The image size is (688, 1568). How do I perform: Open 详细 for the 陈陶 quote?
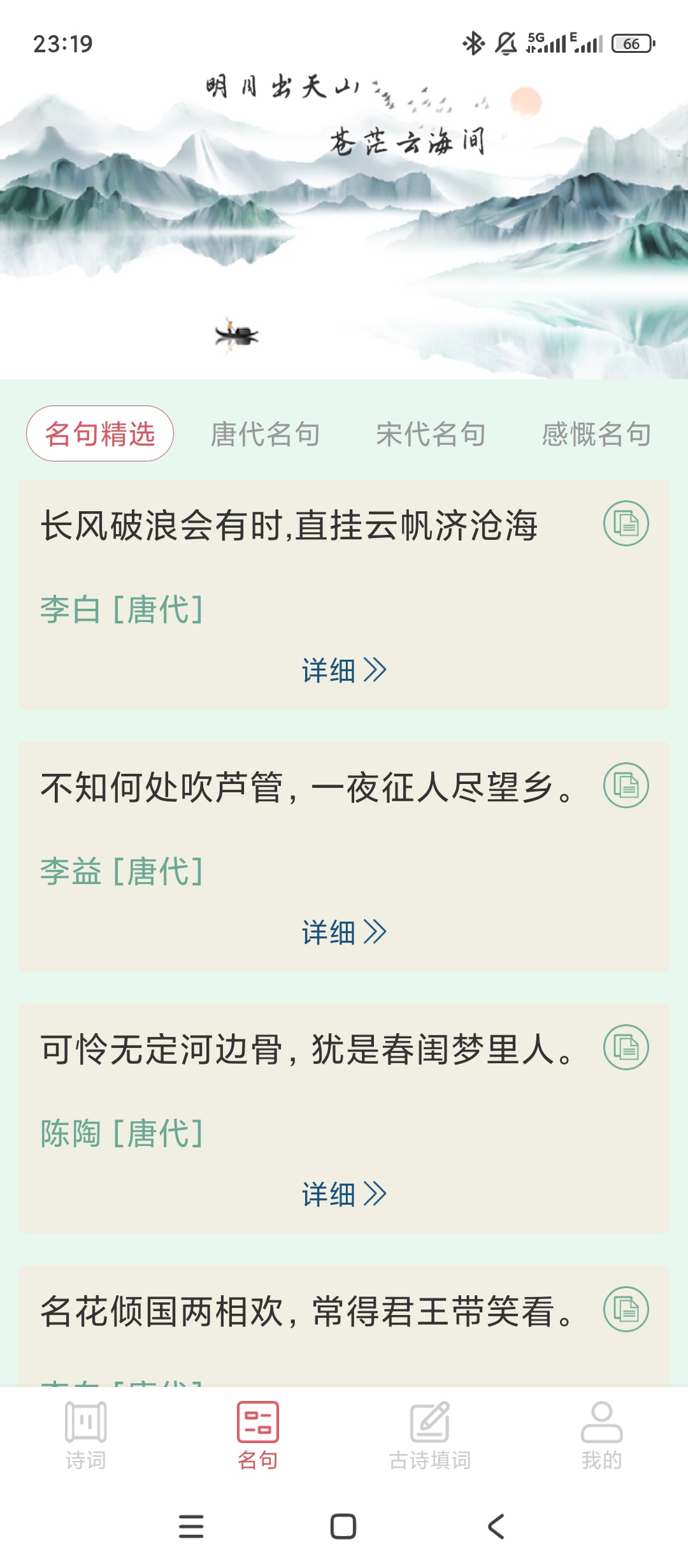coord(344,1194)
